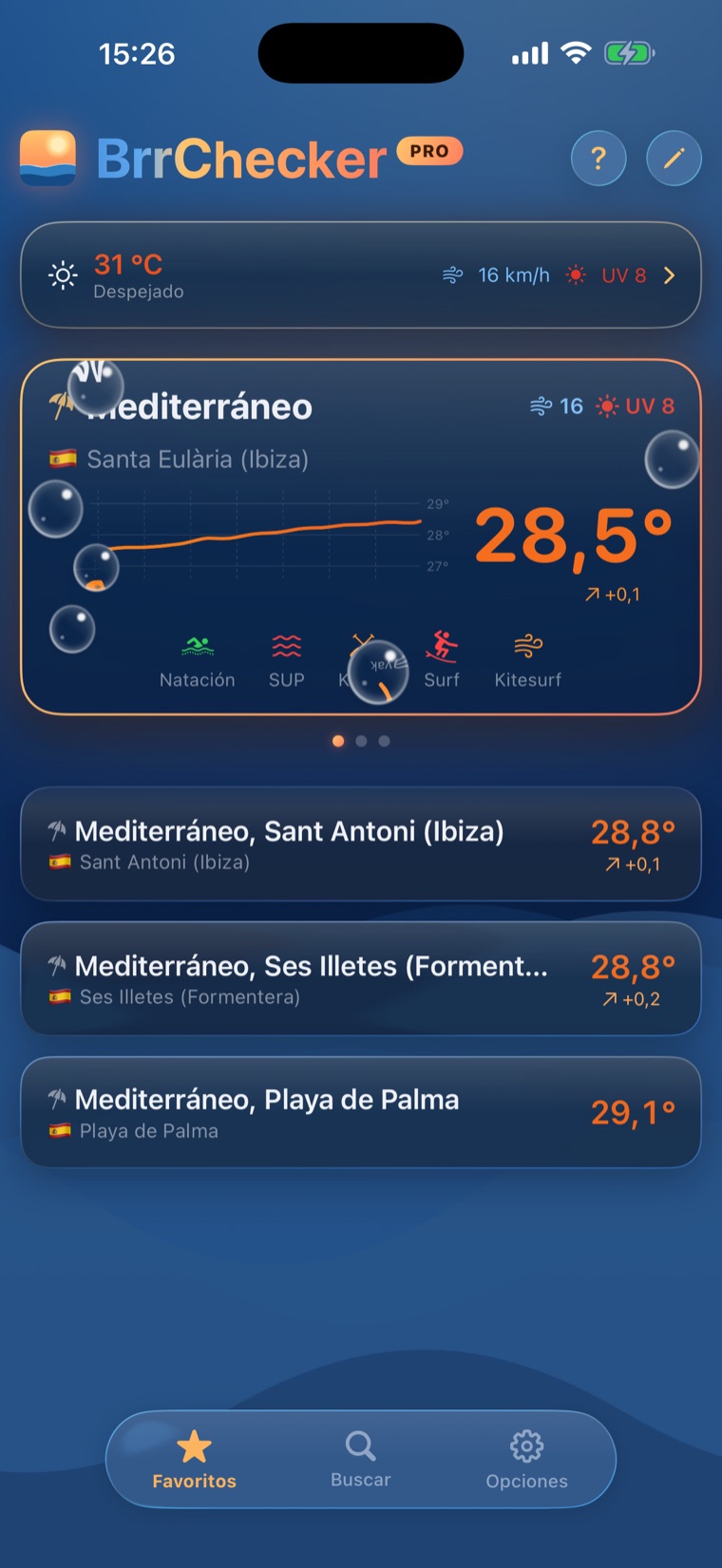Open Mediterráneo, Sant Antoni (Ibiza) row
Image resolution: width=722 pixels, height=1568 pixels.
pos(361,844)
